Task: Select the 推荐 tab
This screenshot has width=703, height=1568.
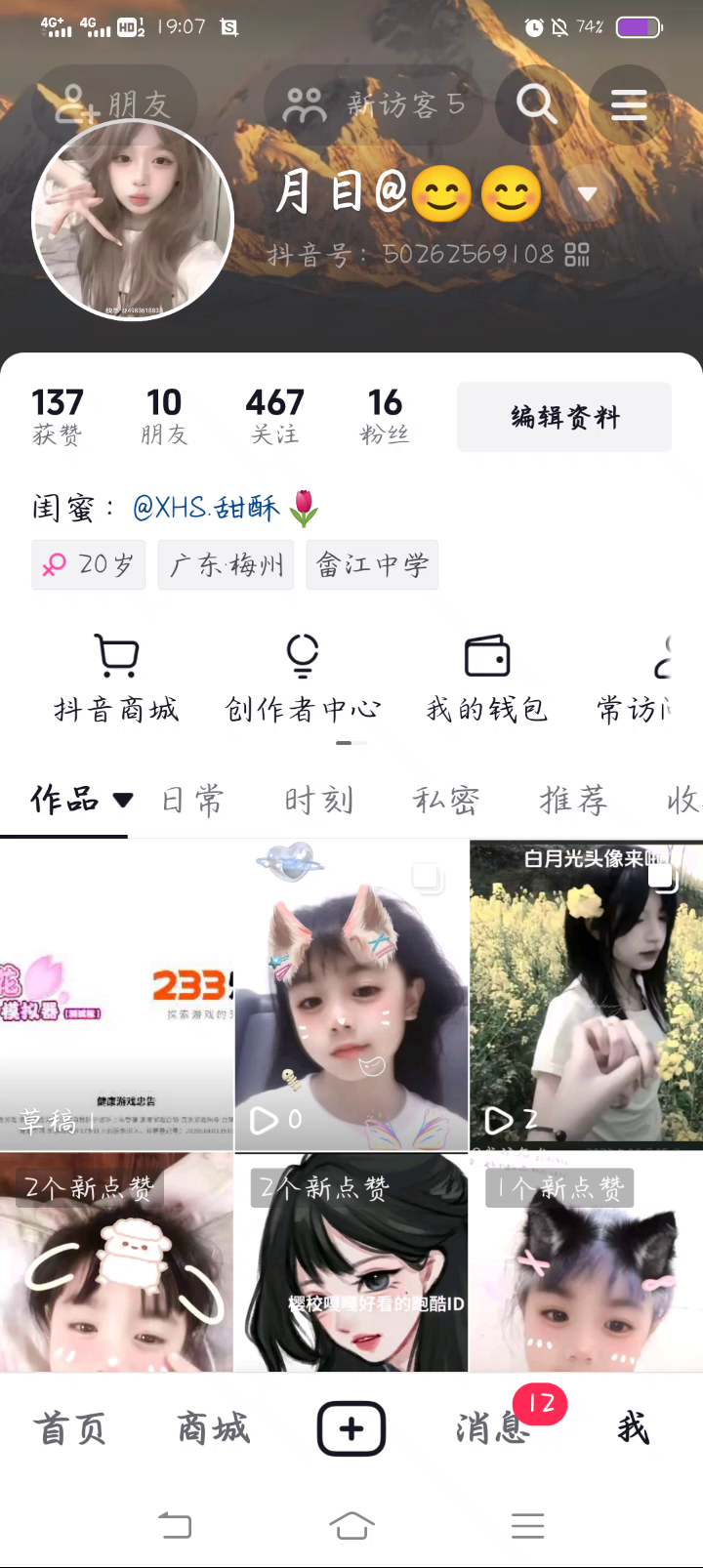Action: [x=573, y=801]
